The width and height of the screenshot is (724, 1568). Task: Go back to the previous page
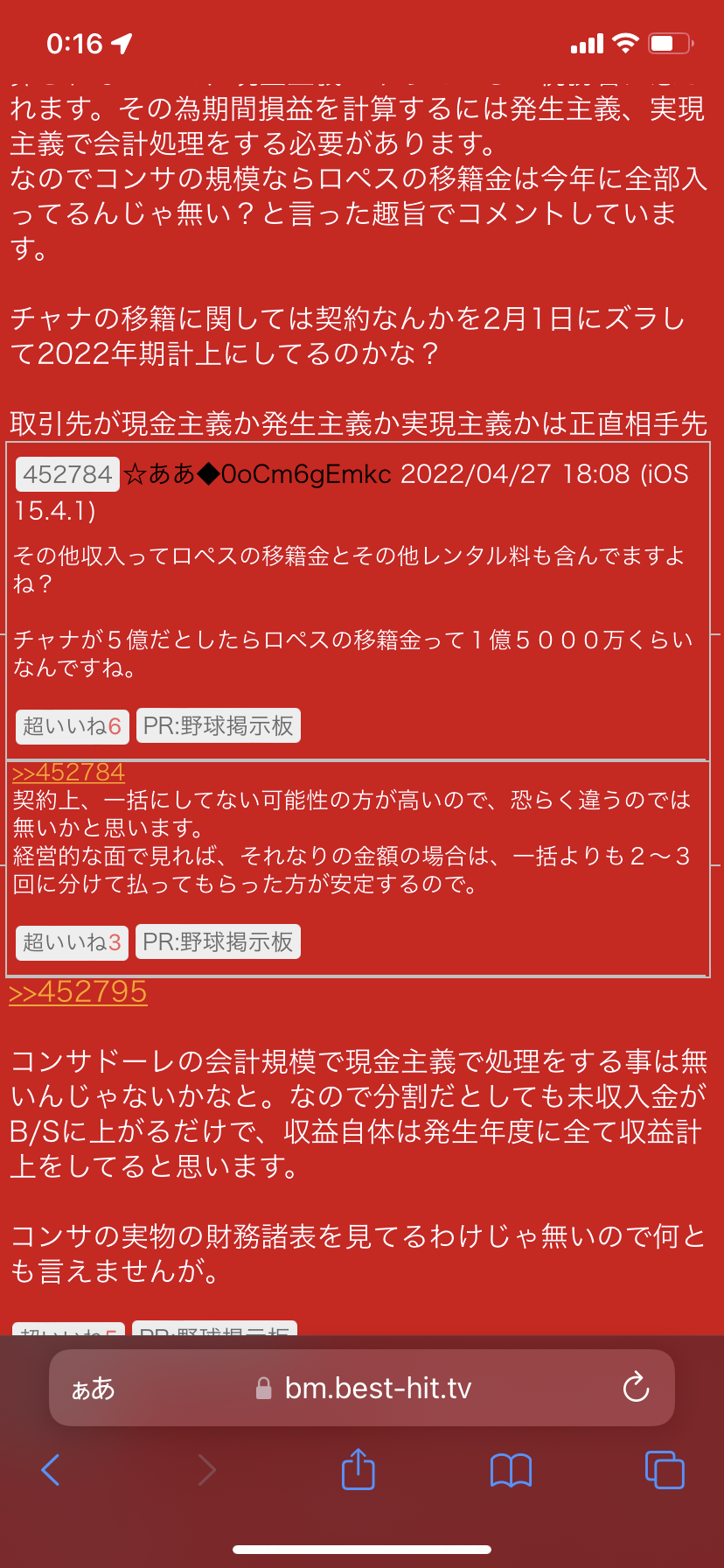[51, 1470]
